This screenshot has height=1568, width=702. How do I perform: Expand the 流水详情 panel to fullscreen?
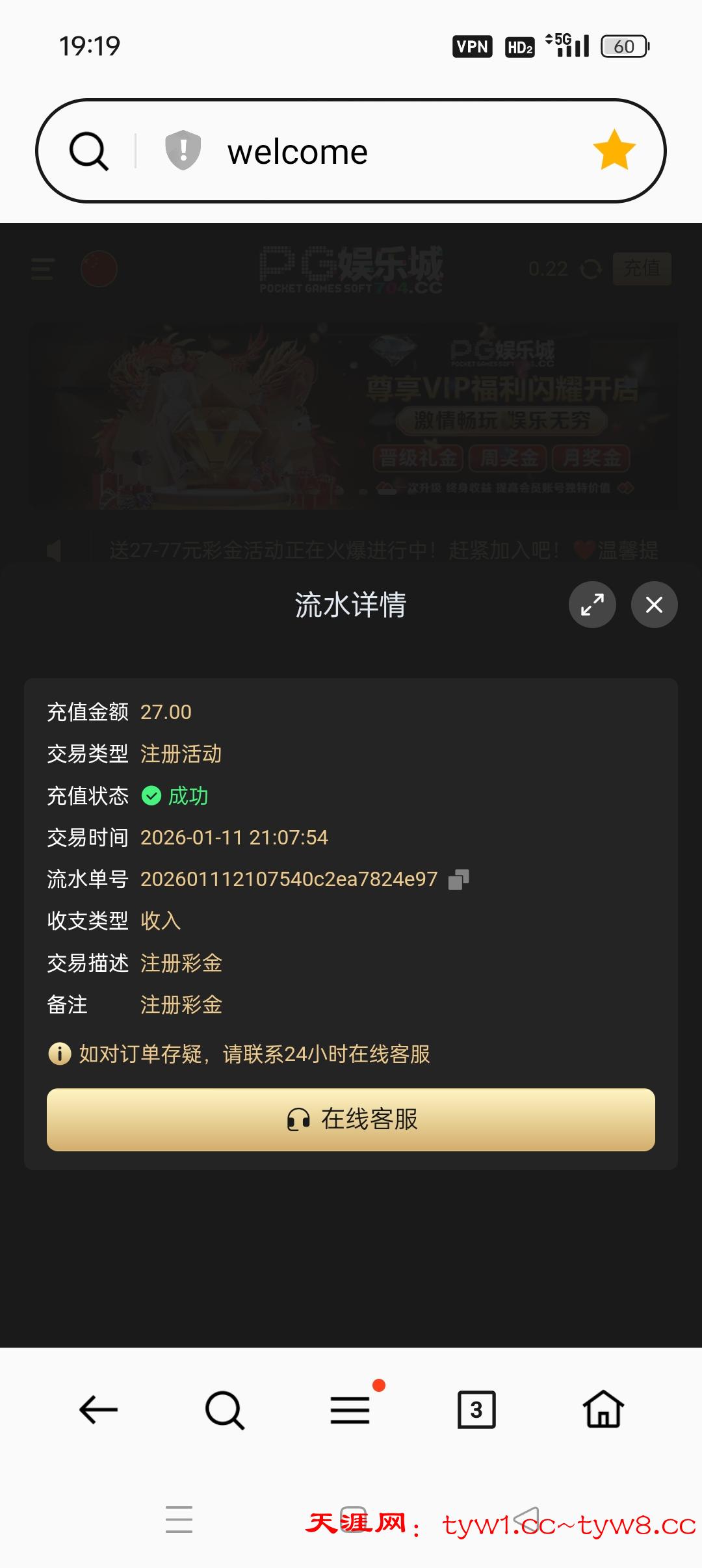[592, 605]
